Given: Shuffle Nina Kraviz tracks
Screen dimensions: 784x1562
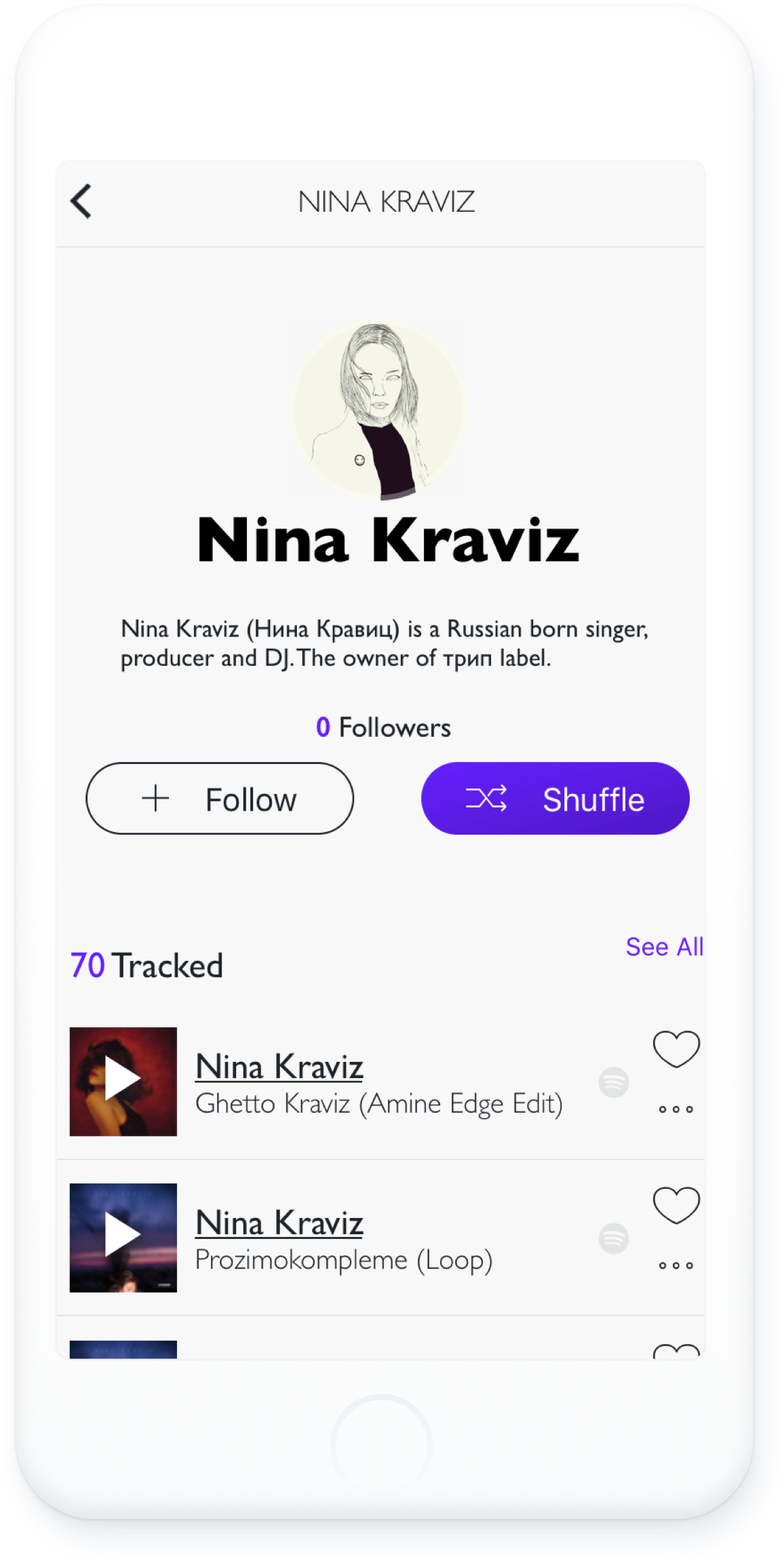Looking at the screenshot, I should pos(555,799).
